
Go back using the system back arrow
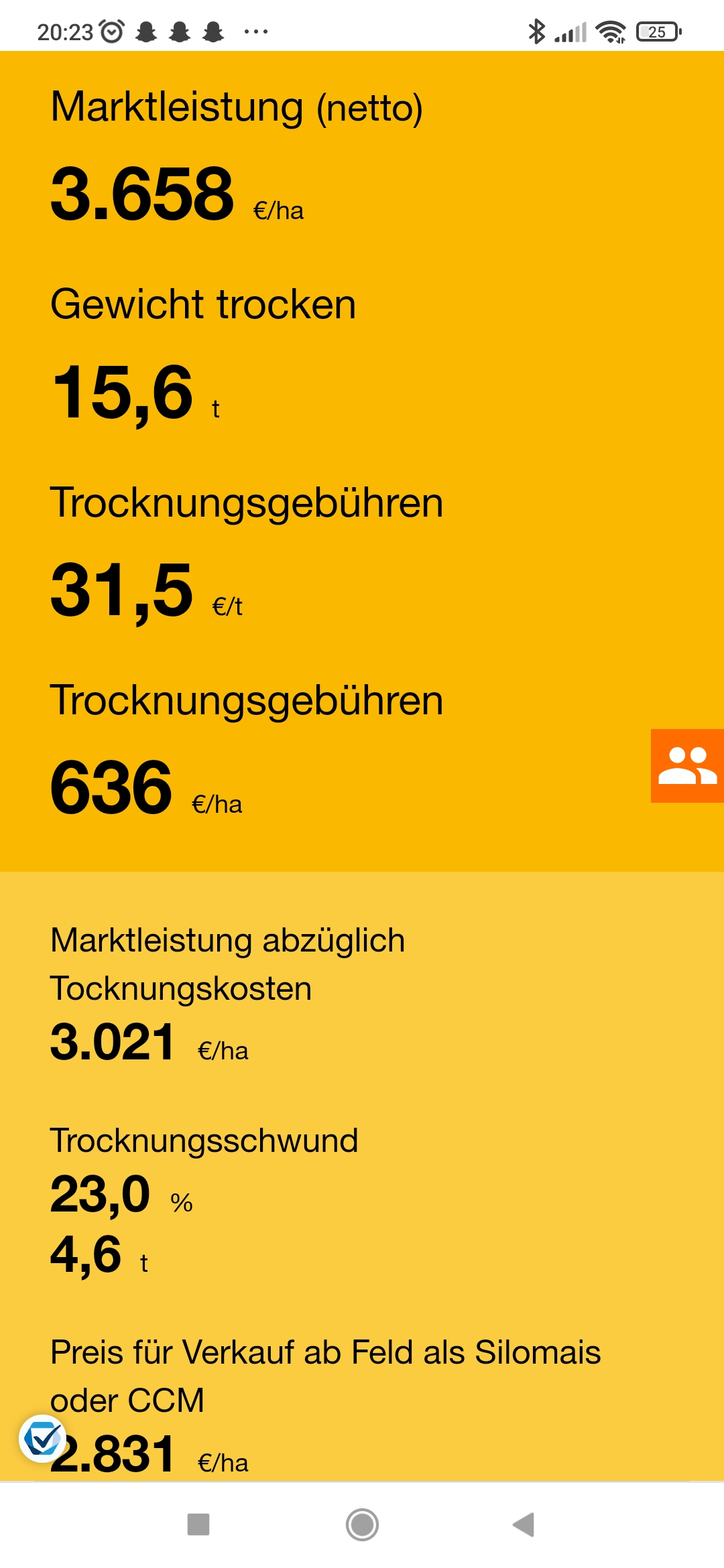[x=524, y=1524]
